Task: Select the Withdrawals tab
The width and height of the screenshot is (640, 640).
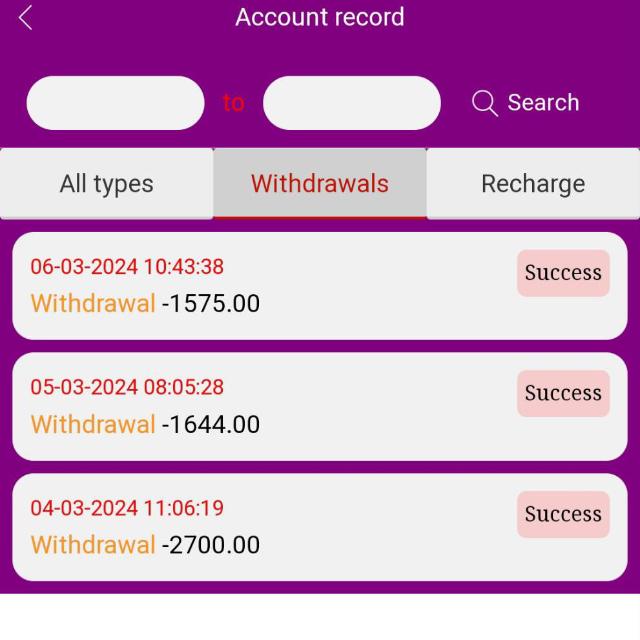Action: (319, 184)
